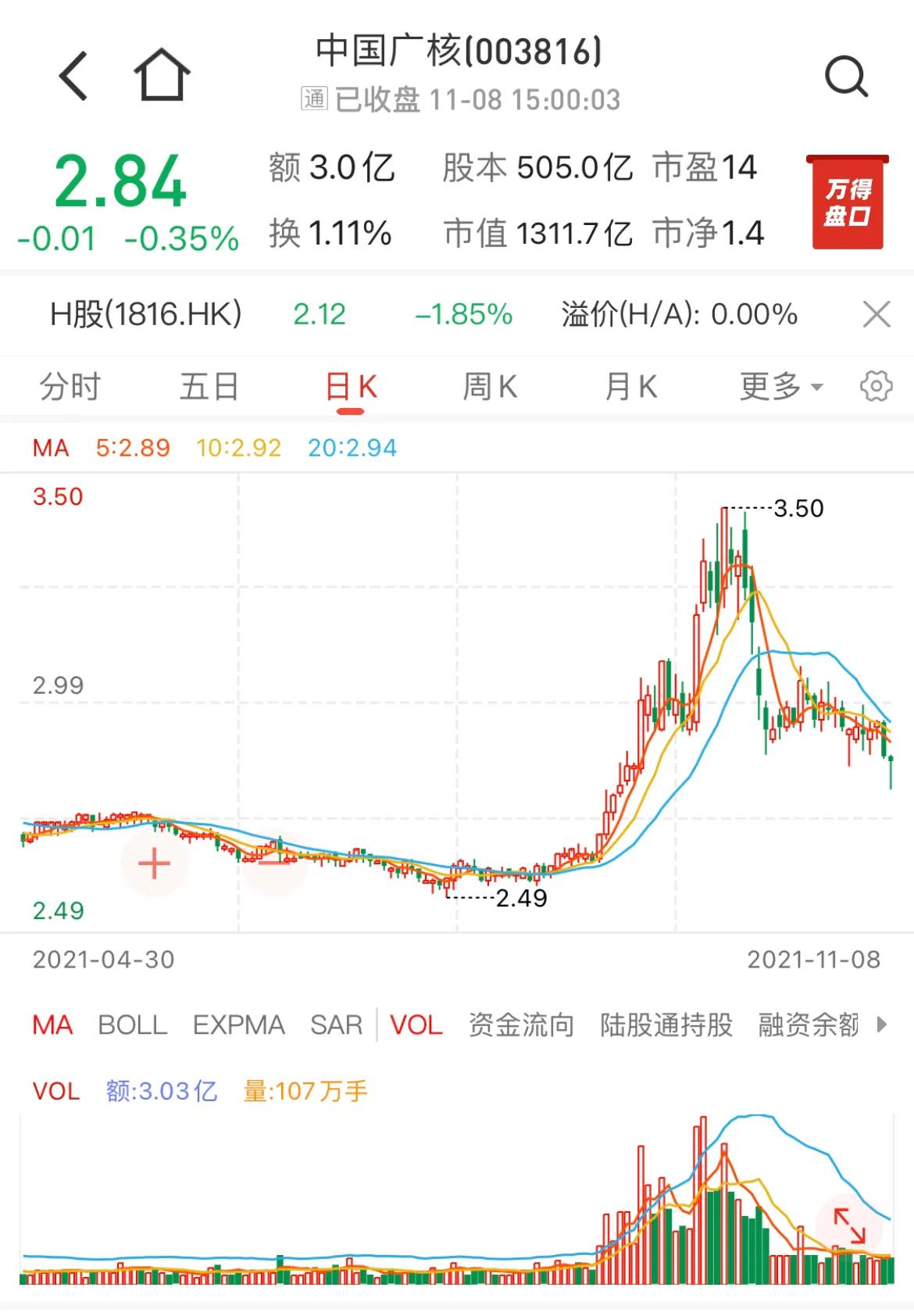
Task: Show the 资金流向 sub-chart
Action: [x=521, y=1025]
